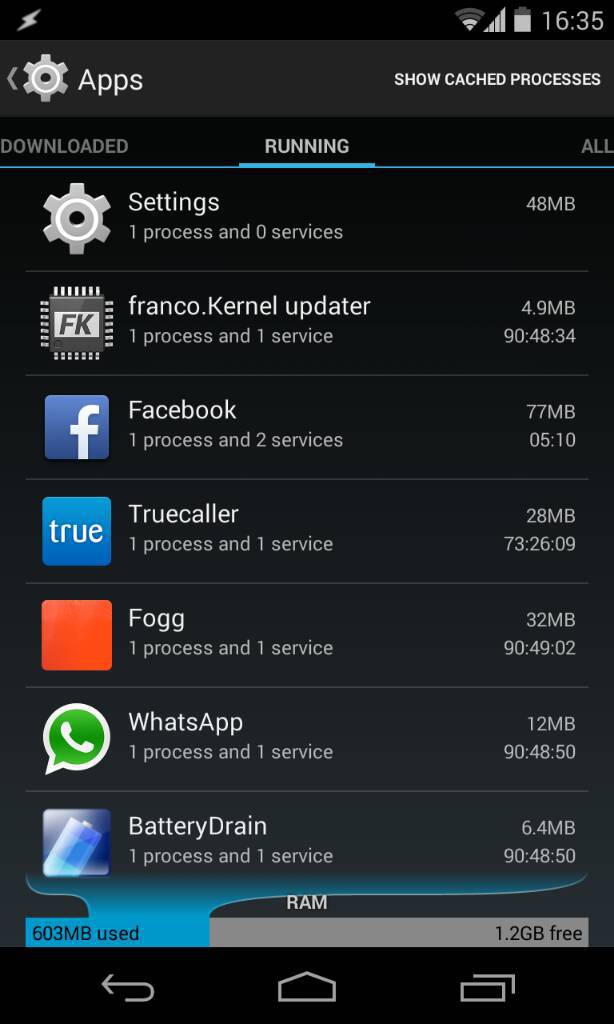Select the Running tab
The image size is (614, 1024).
306,146
